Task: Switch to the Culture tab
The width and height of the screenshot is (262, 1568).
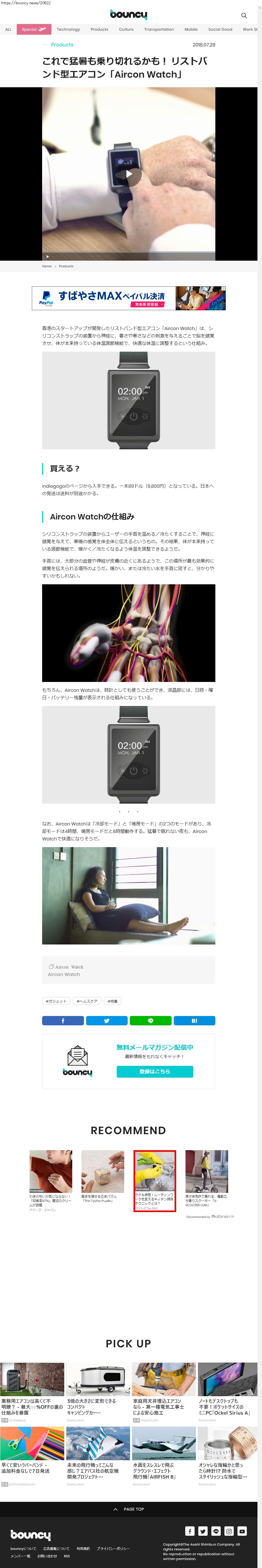Action: (x=126, y=29)
